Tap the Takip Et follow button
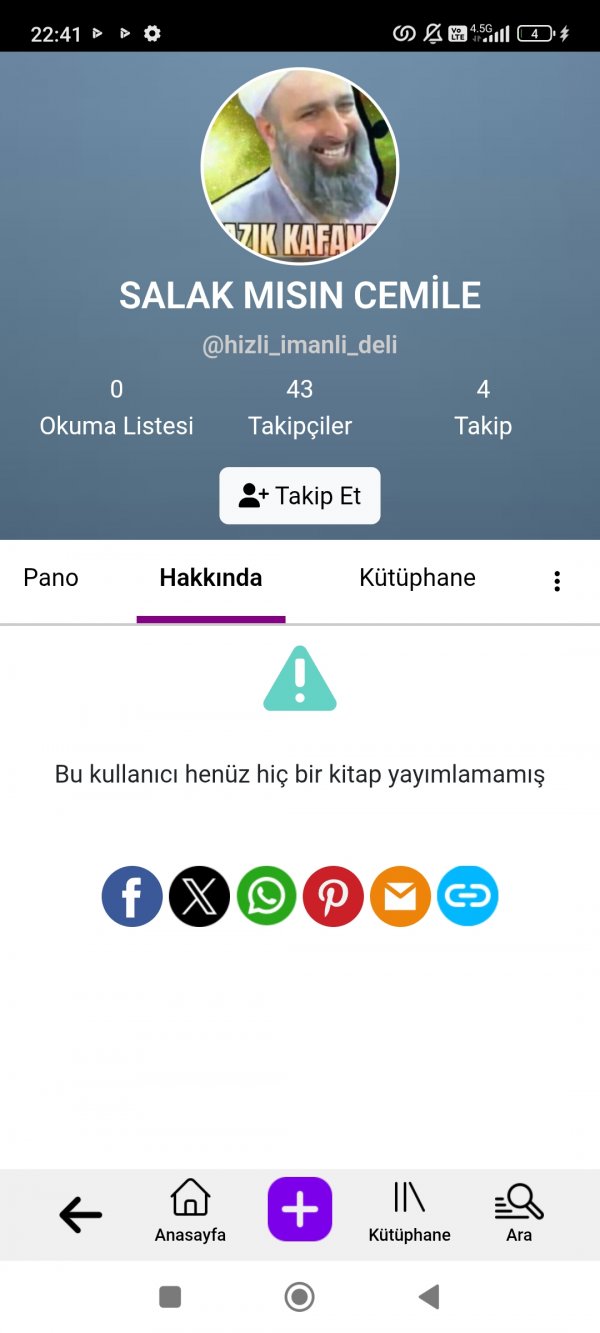The image size is (600, 1333). (299, 496)
